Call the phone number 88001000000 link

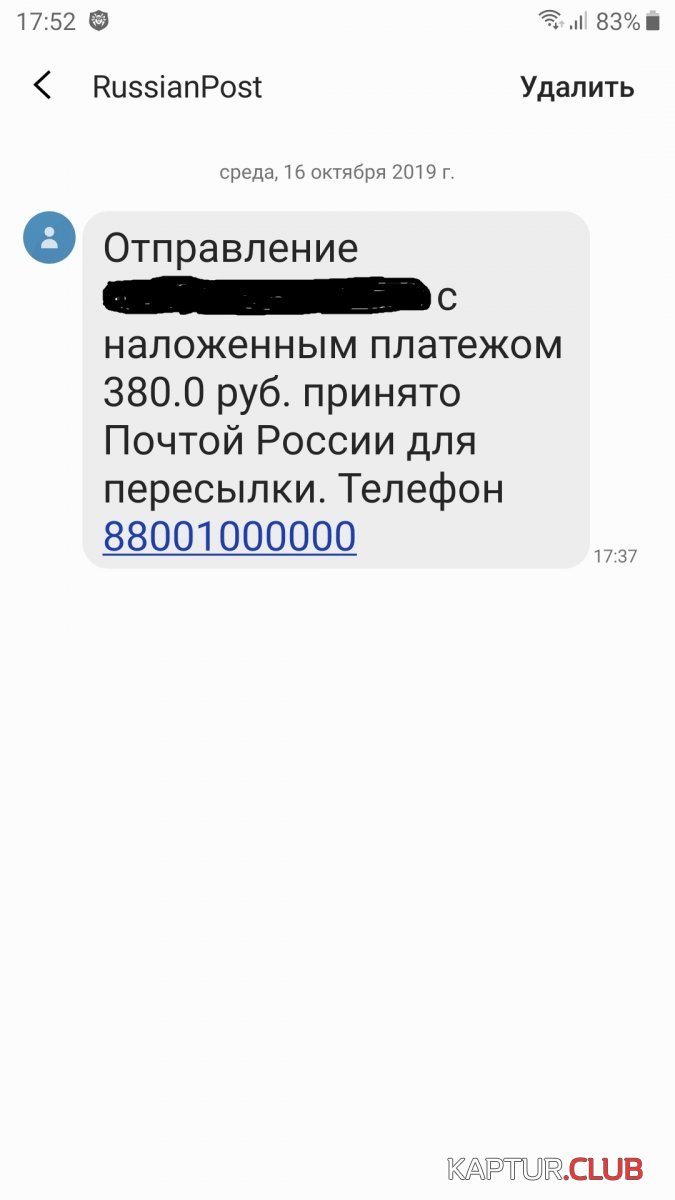229,537
